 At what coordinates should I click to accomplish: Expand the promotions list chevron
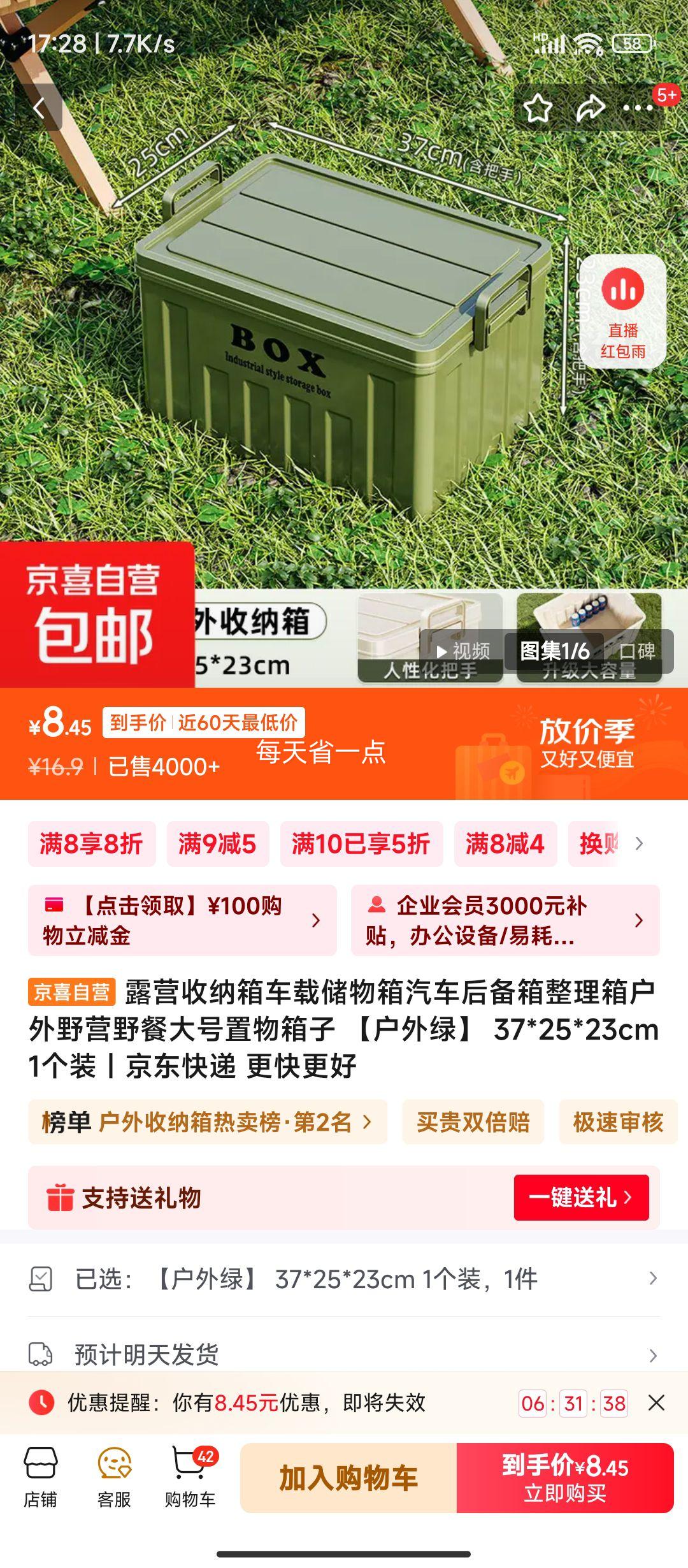click(x=639, y=844)
